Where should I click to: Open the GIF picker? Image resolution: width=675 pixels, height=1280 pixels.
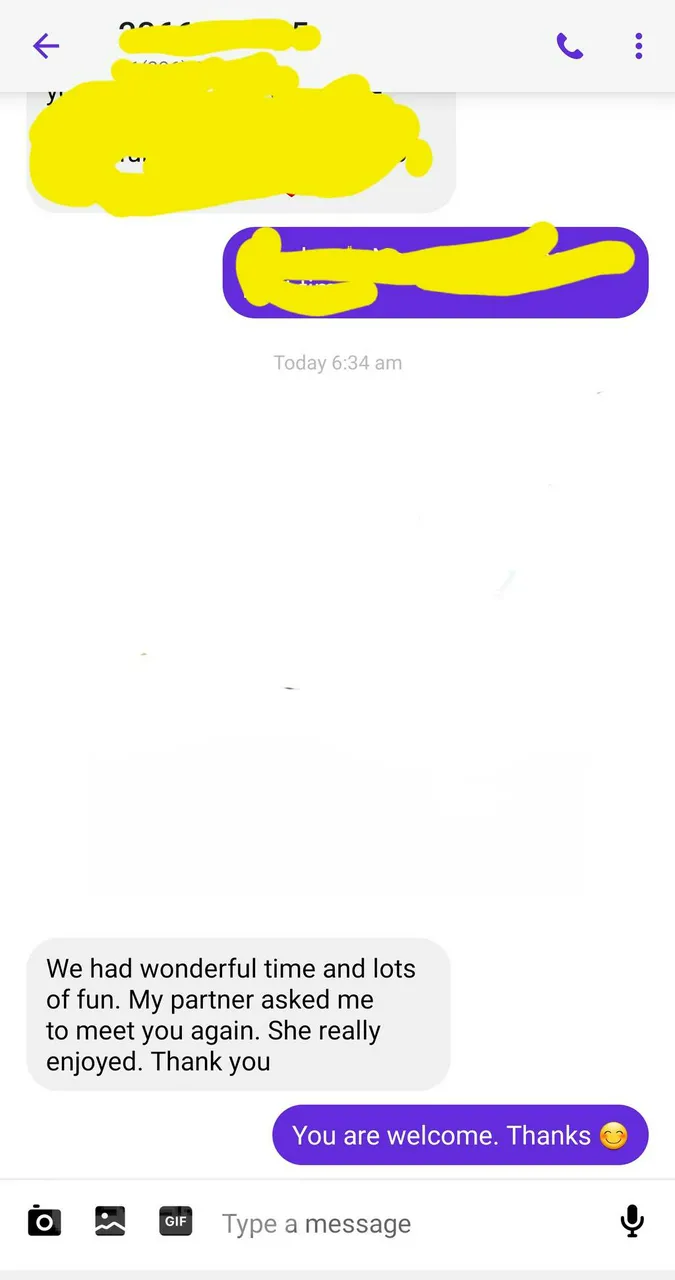[175, 1221]
